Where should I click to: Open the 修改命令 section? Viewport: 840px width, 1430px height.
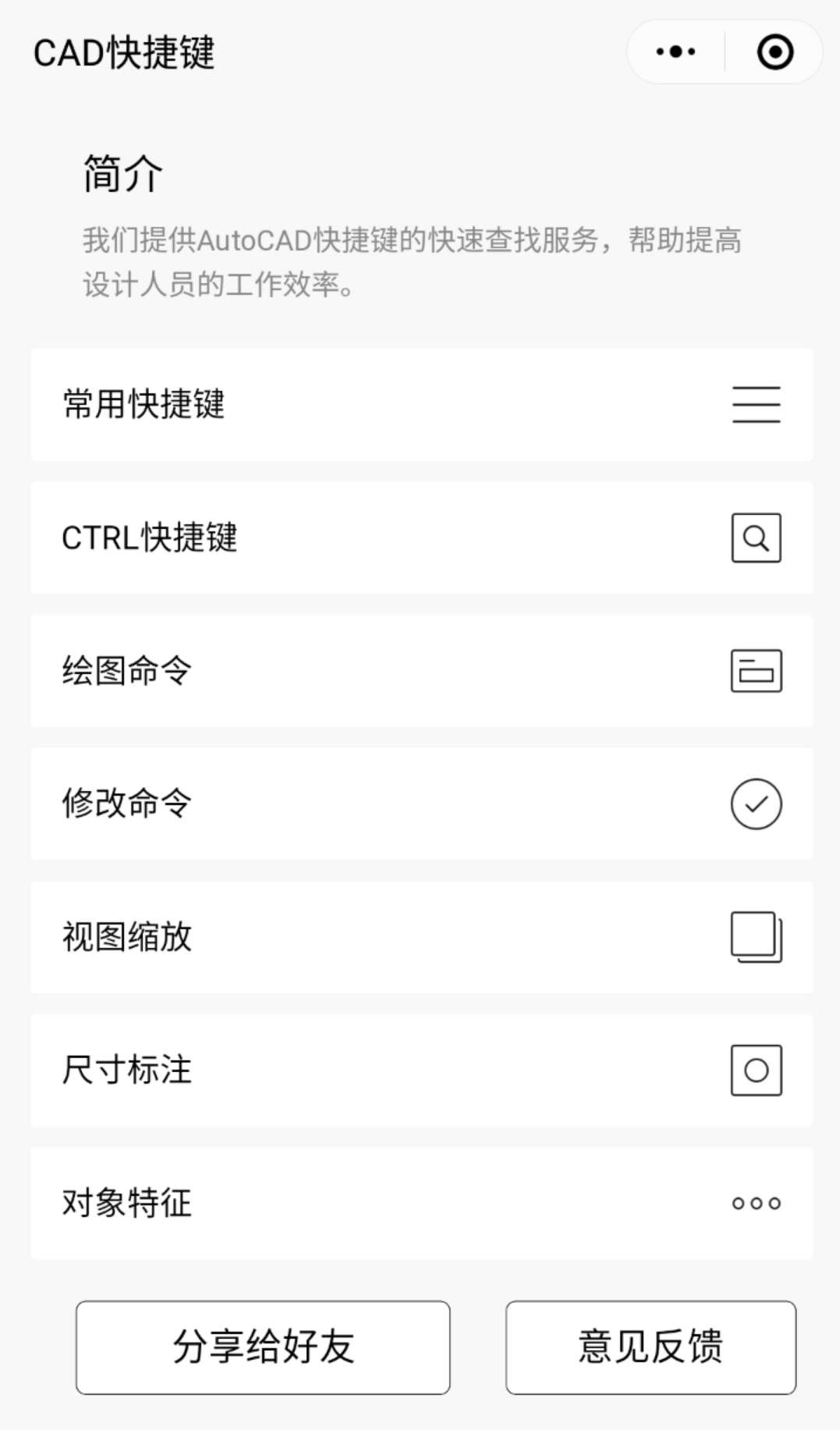coord(421,804)
